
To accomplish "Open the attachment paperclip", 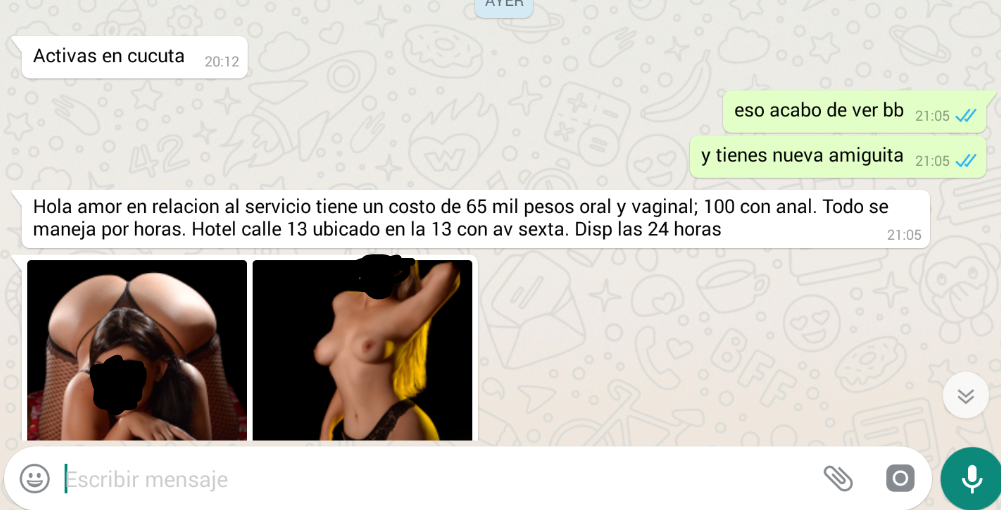I will coord(837,478).
